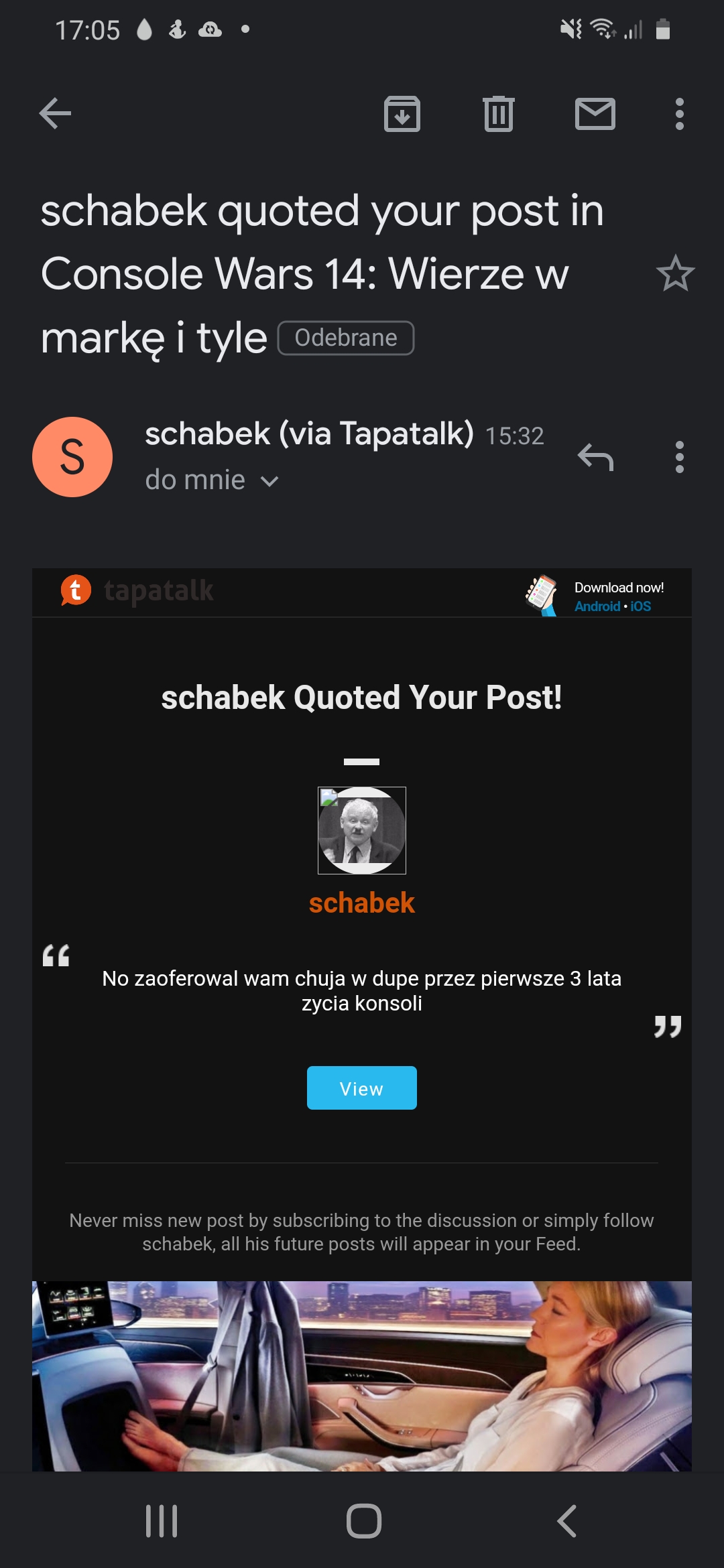Open message options next to reply arrow
Screen dimensions: 724x1568
pyautogui.click(x=679, y=457)
